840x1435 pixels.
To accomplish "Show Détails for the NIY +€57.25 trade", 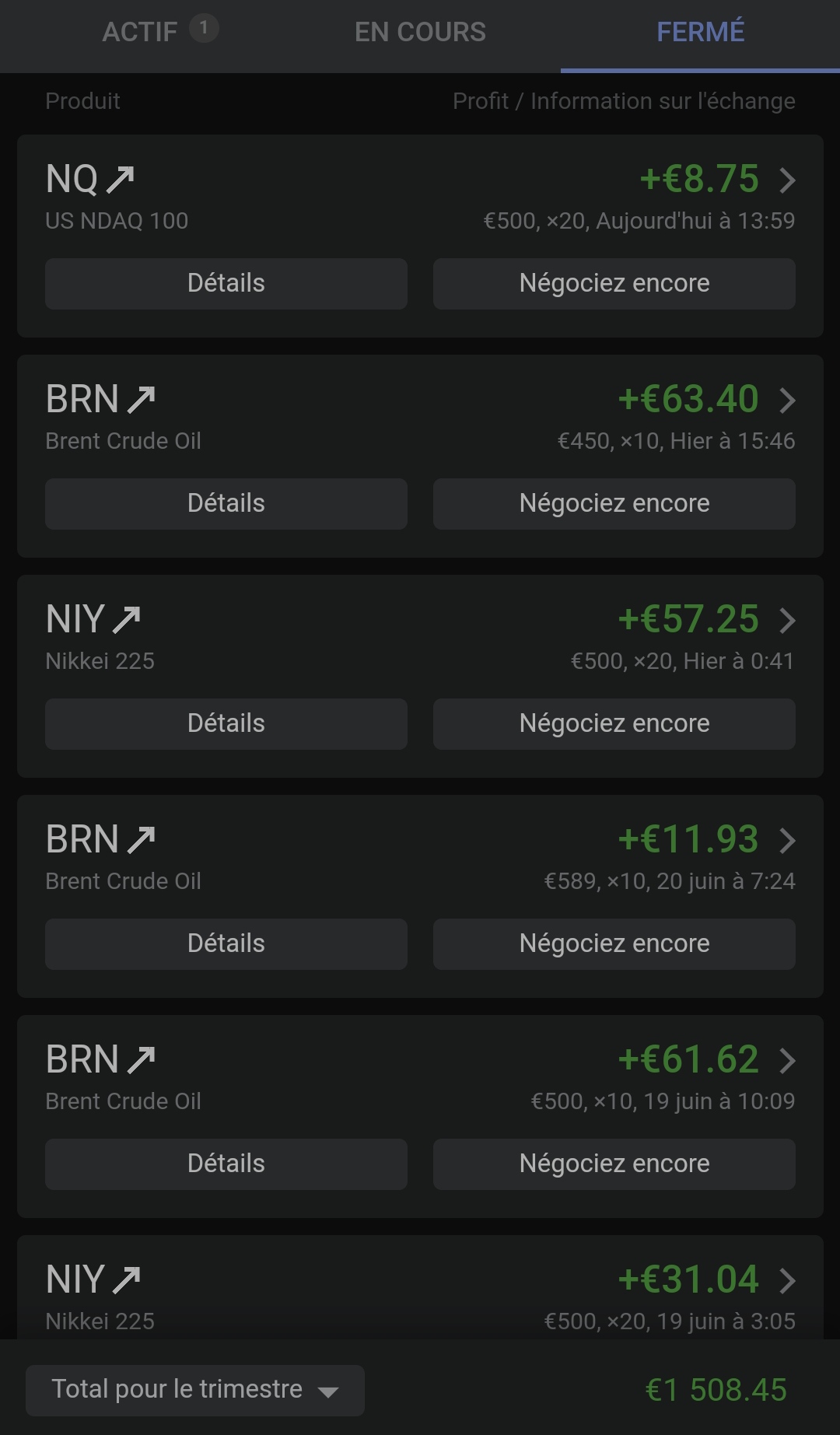I will click(226, 724).
